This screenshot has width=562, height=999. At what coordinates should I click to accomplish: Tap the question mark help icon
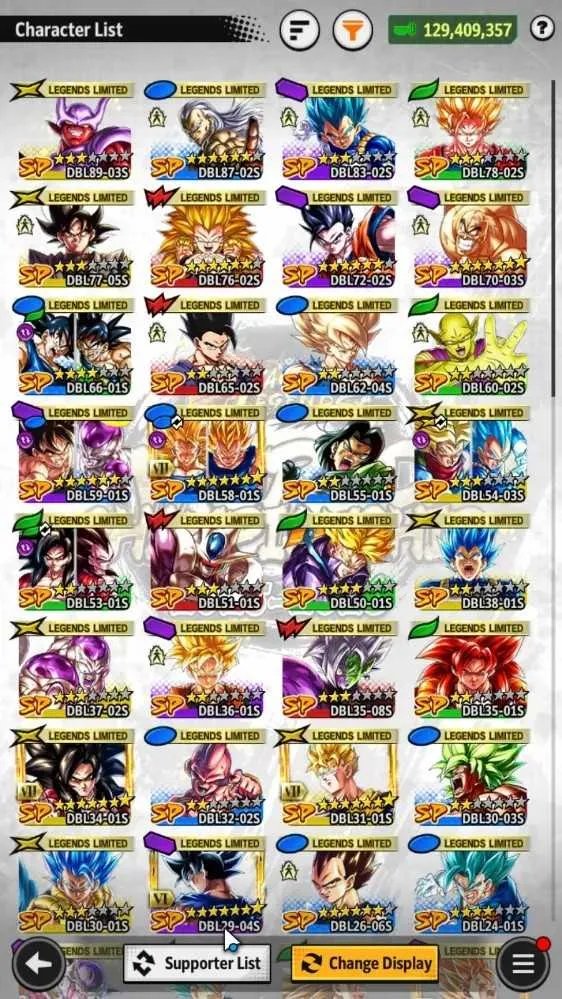(542, 29)
